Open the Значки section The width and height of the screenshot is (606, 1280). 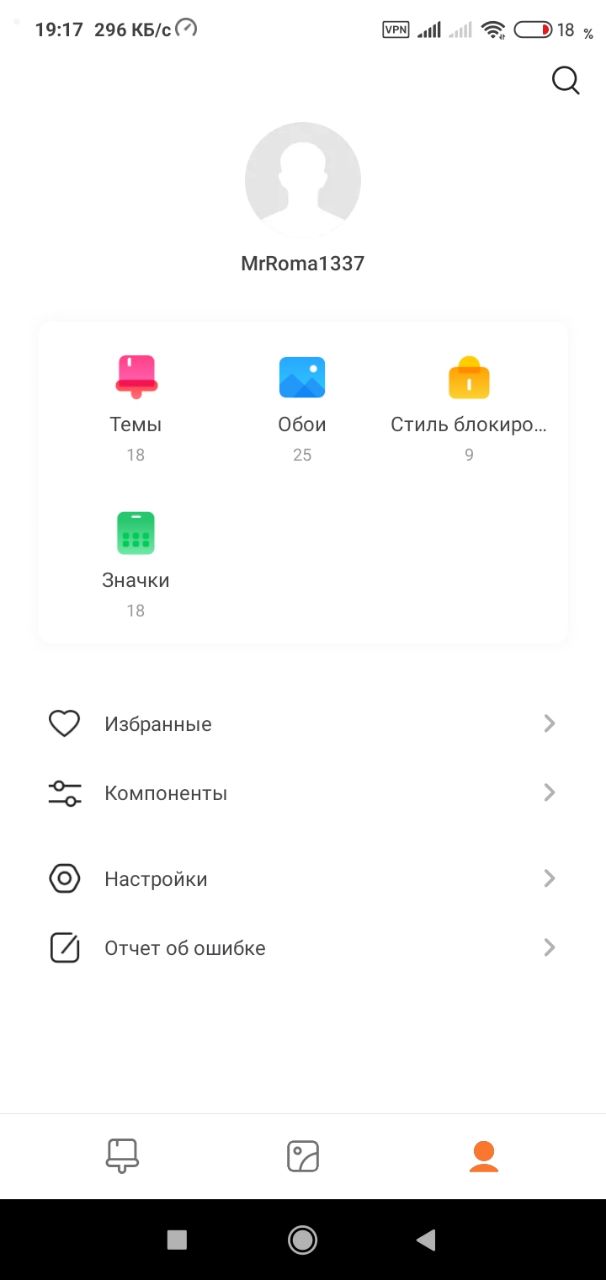tap(136, 564)
